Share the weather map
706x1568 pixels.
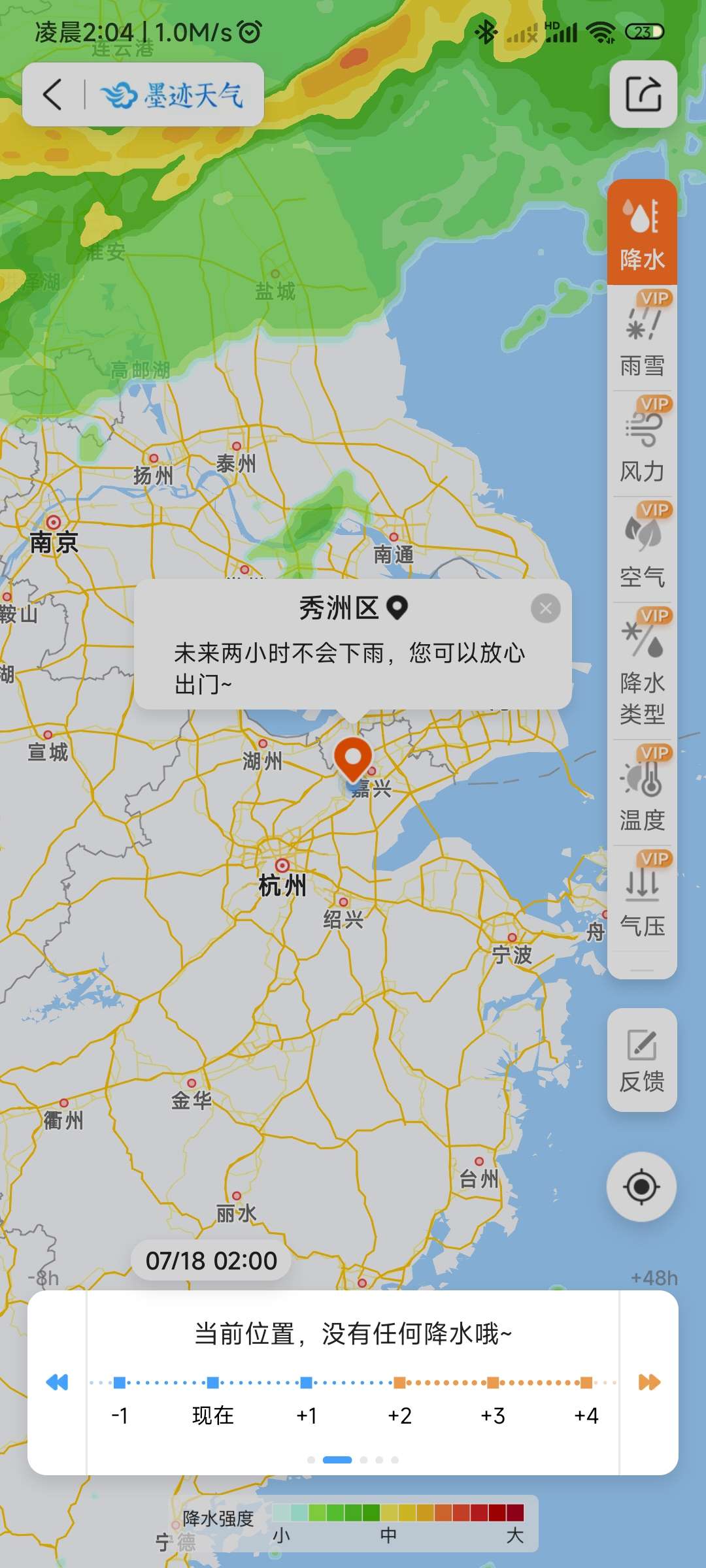click(643, 94)
